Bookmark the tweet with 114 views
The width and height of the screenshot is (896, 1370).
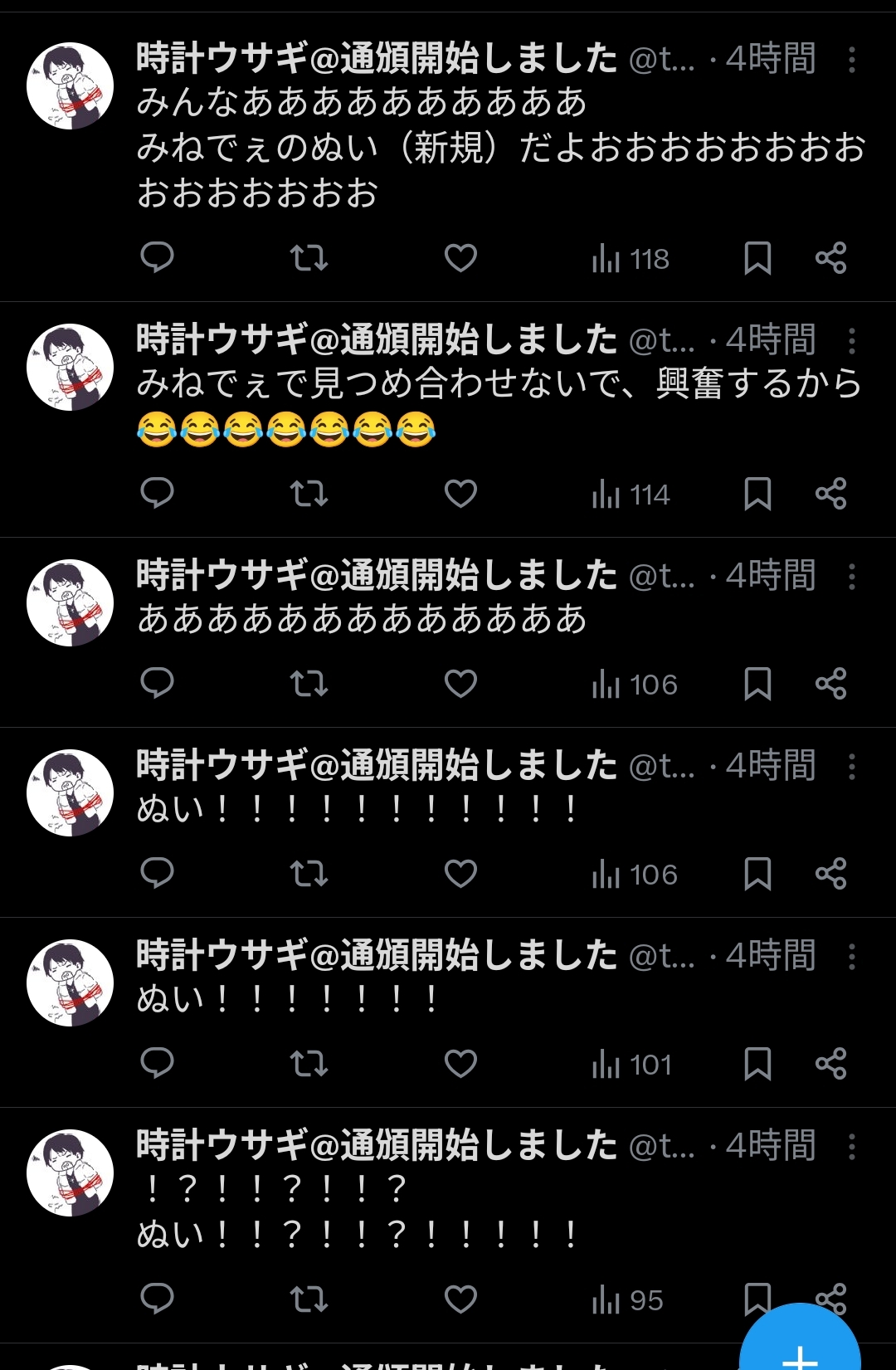pos(757,494)
